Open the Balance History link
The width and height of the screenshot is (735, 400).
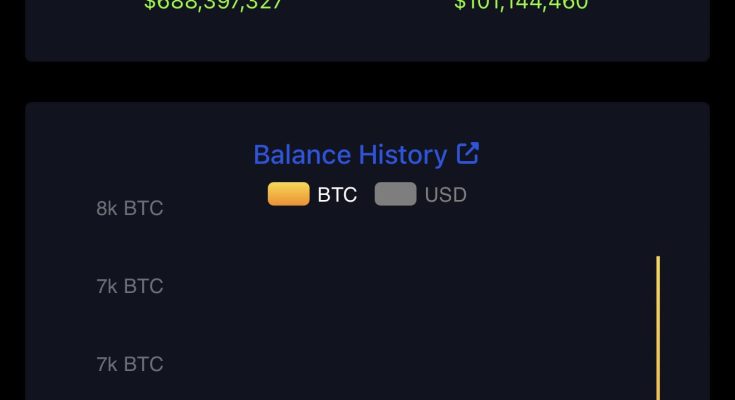365,155
